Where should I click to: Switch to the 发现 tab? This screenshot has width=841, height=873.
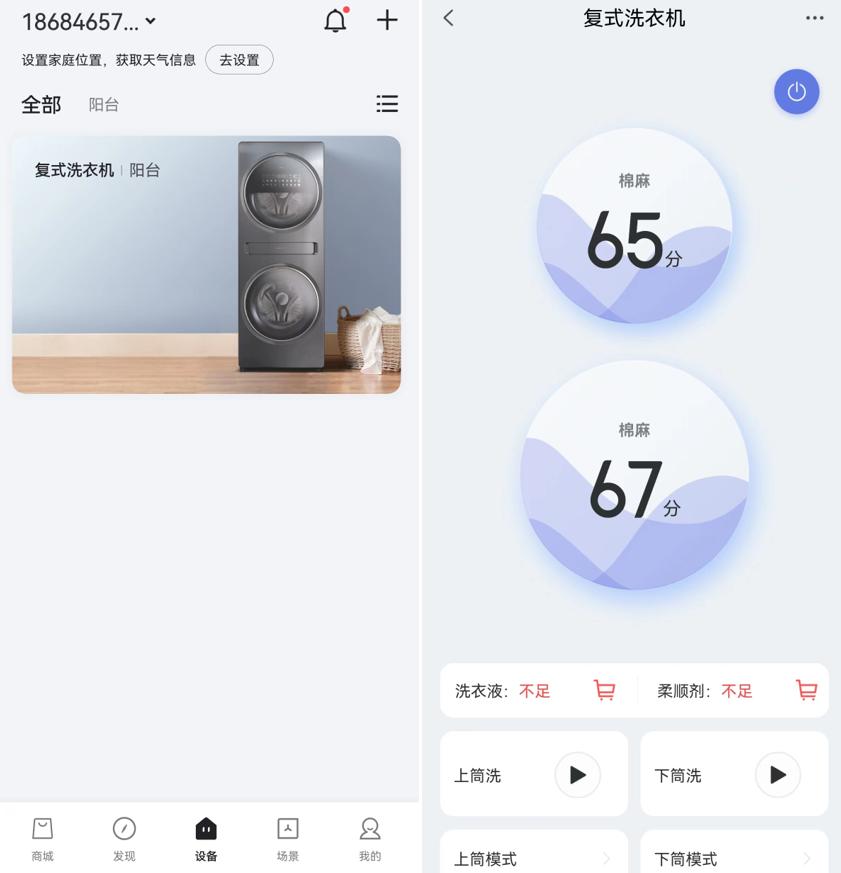124,838
